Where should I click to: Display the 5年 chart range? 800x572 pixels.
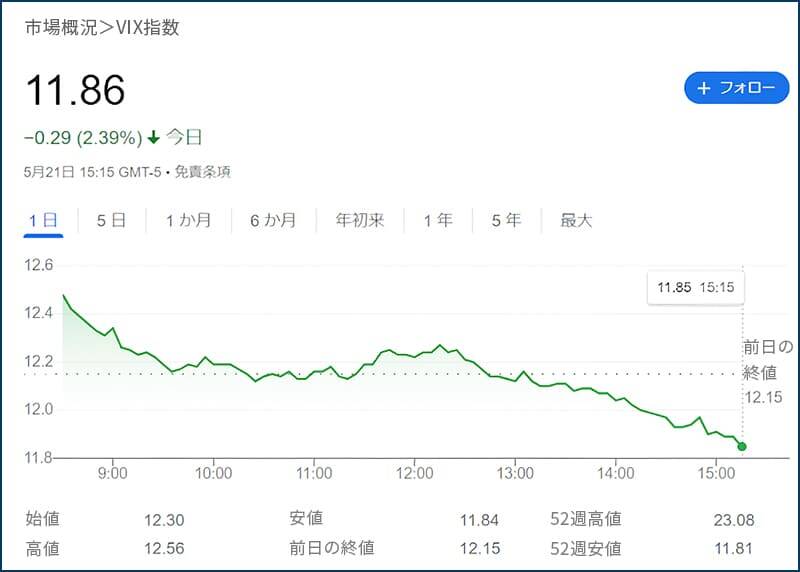pyautogui.click(x=506, y=220)
